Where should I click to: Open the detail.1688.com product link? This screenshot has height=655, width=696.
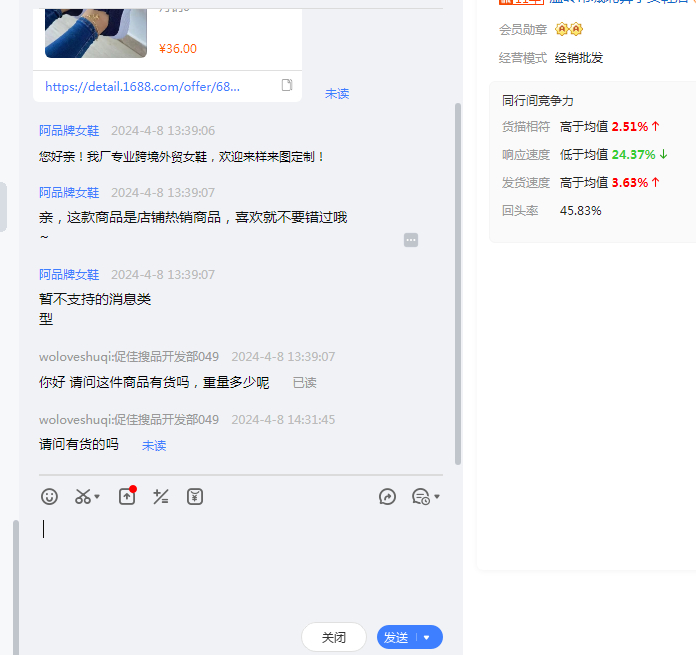[142, 87]
